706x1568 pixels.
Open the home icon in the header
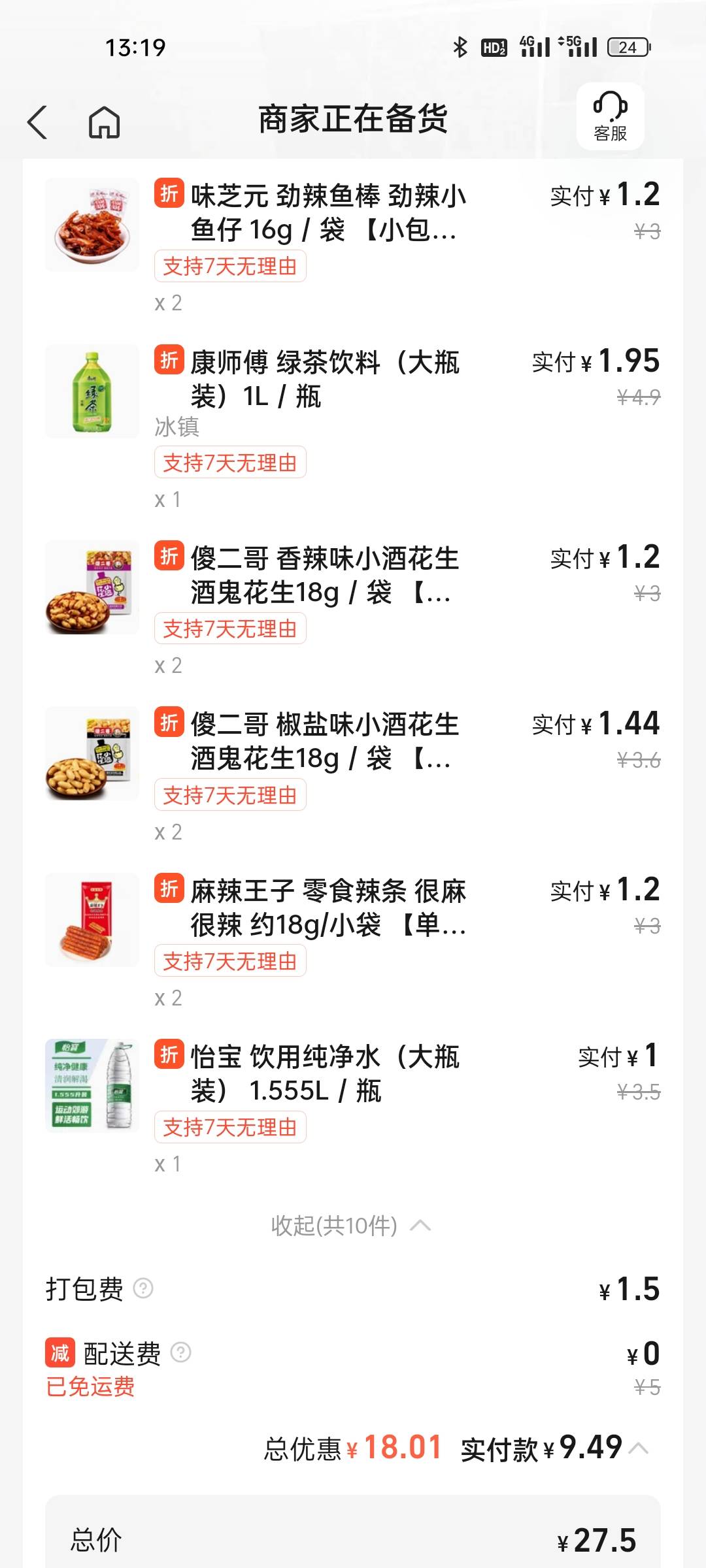point(105,122)
